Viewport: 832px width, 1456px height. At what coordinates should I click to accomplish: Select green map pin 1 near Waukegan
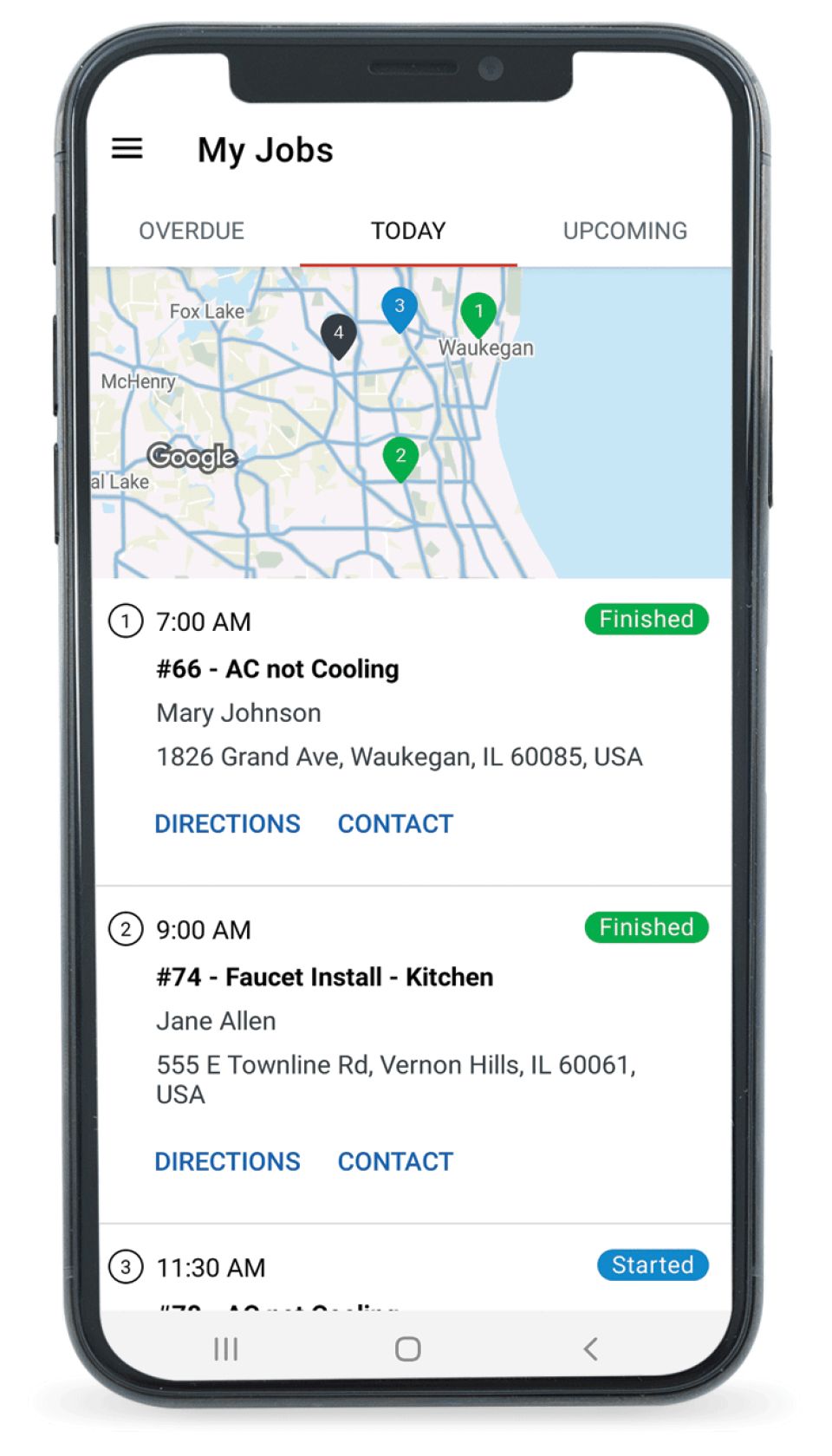(478, 313)
